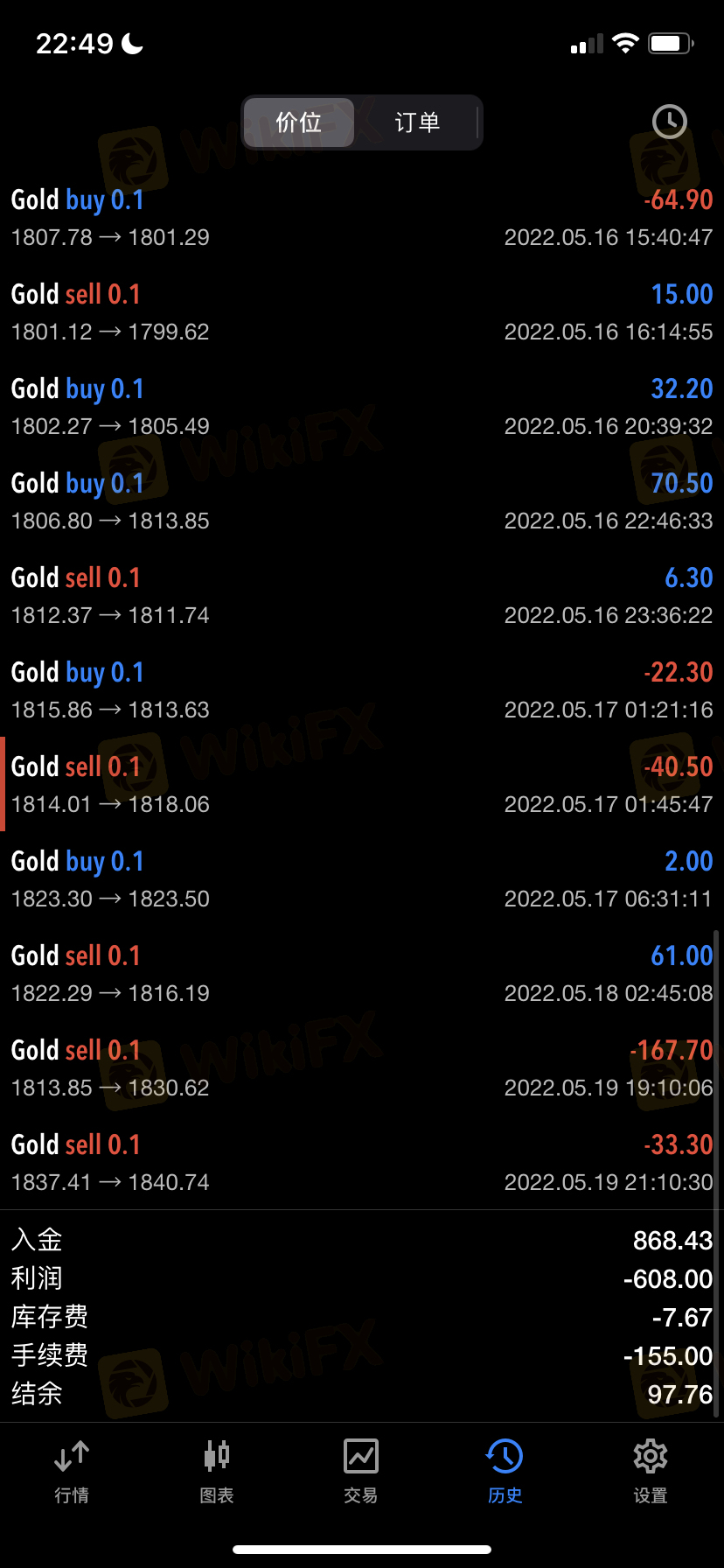Image resolution: width=724 pixels, height=1568 pixels.
Task: Expand the Gold buy trade with -64.90 loss
Action: pos(362,217)
